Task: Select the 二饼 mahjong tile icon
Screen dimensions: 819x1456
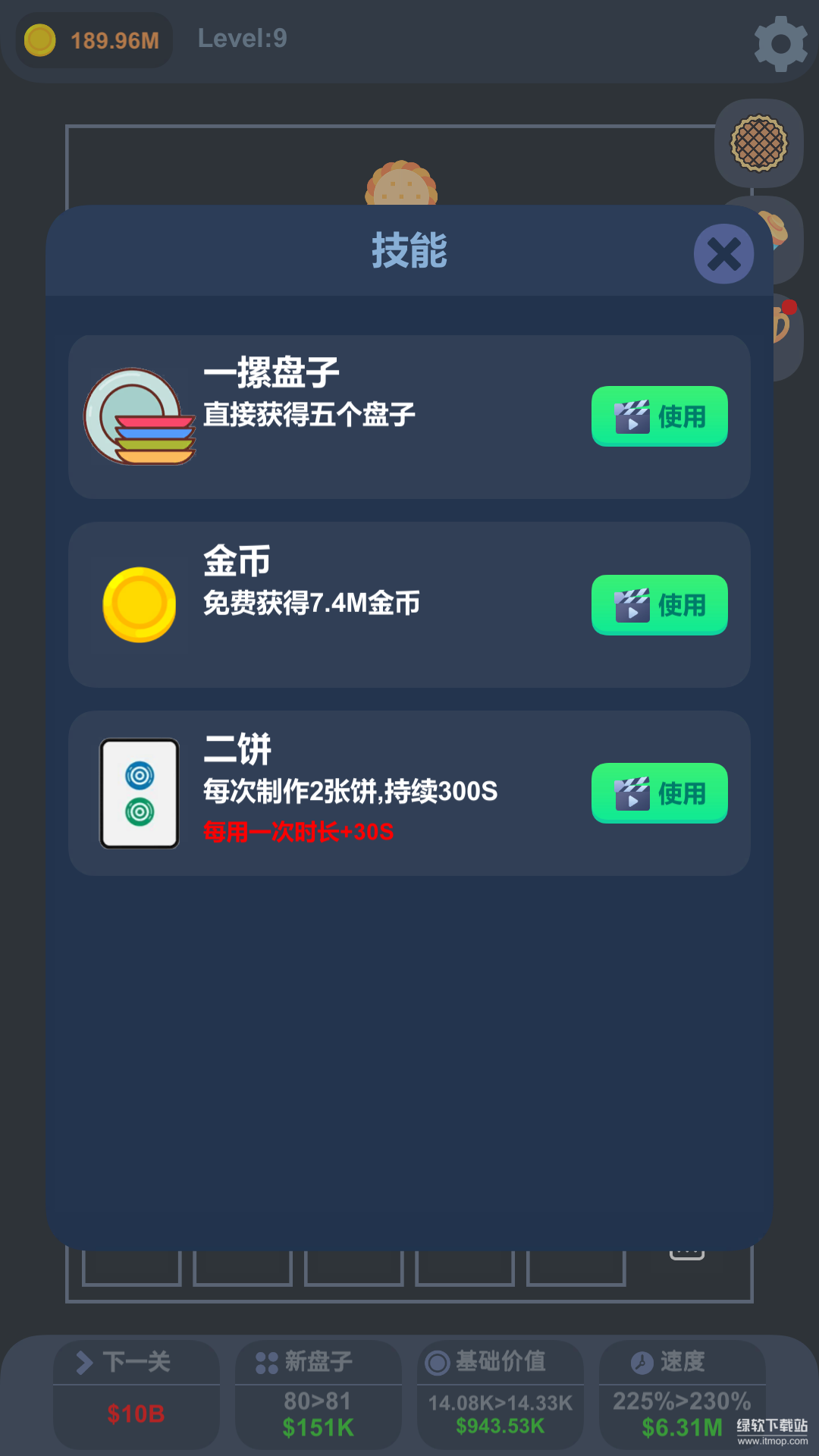Action: 139,793
